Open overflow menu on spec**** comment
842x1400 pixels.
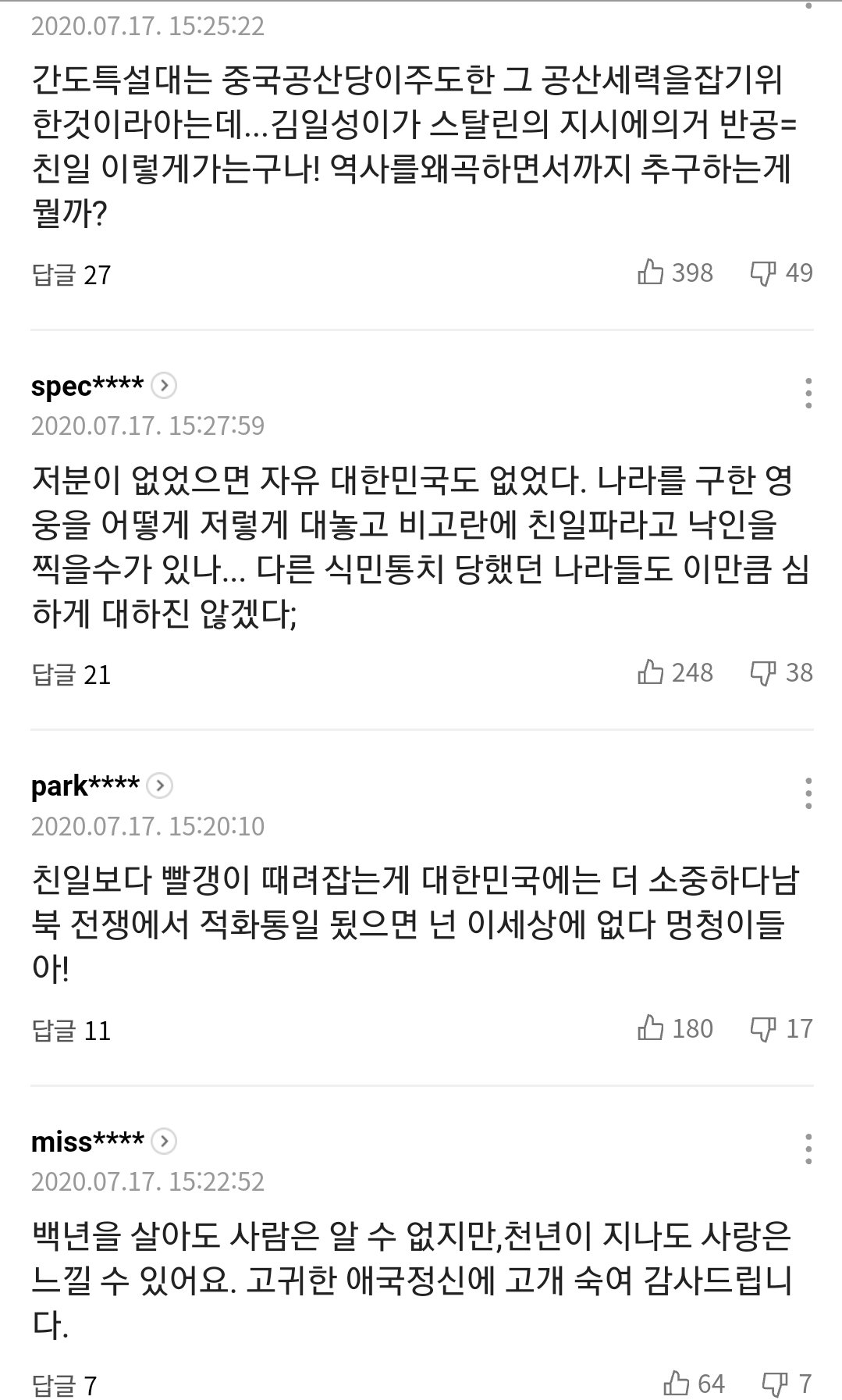(808, 394)
